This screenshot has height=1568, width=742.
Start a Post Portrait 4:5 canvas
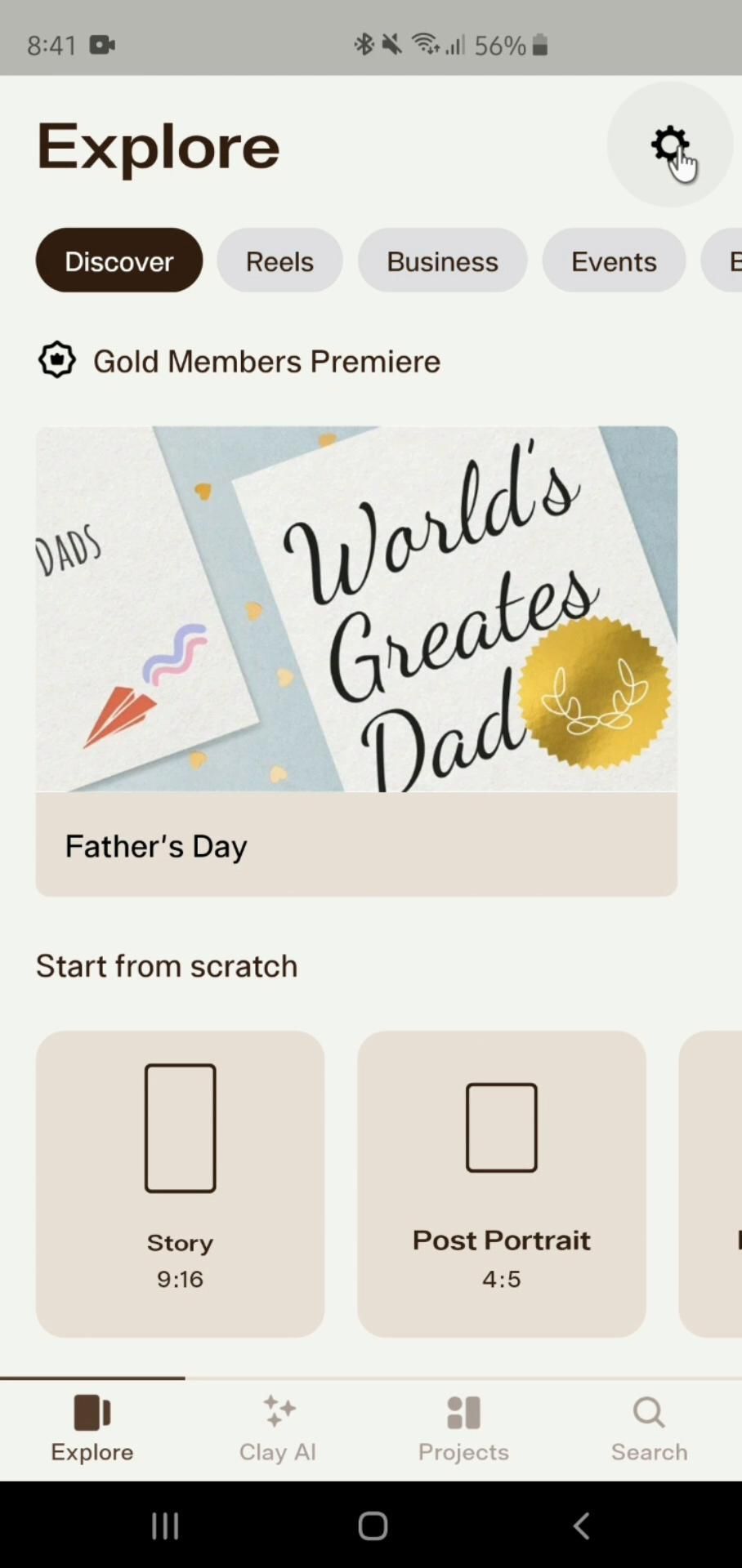501,1183
